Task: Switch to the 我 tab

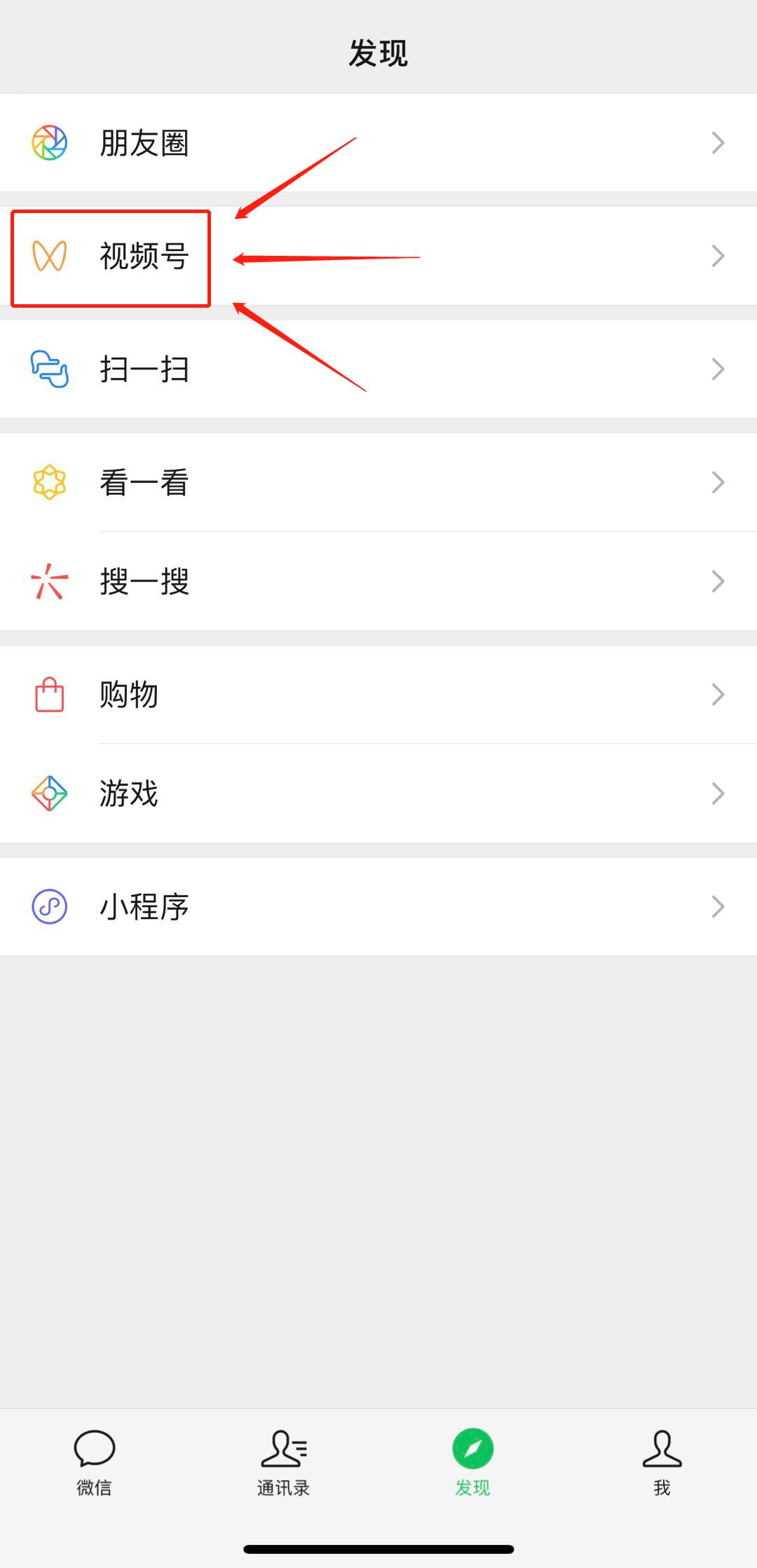Action: [x=662, y=1461]
